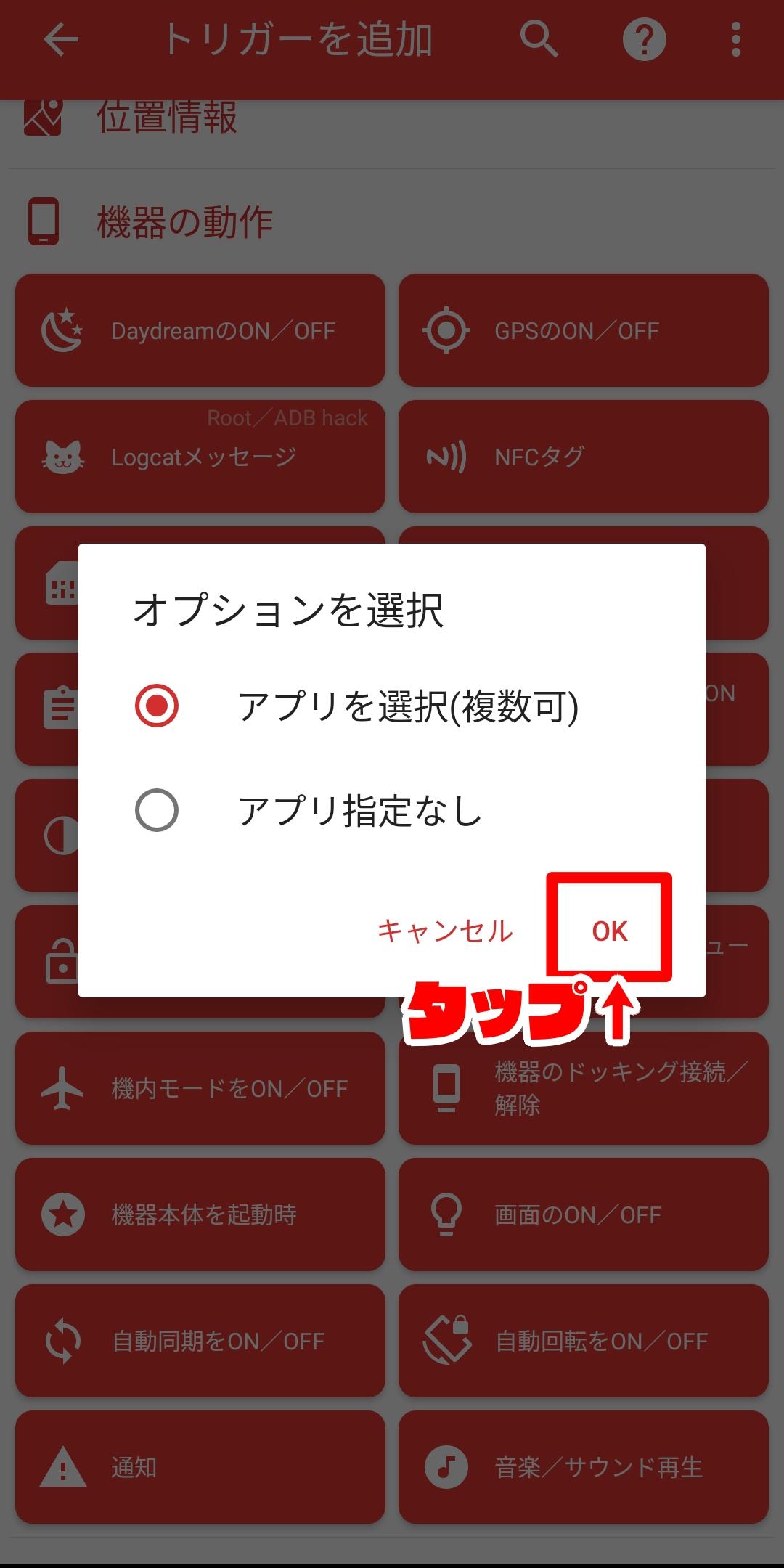Tap キャンセル to dismiss the dialog
784x1568 pixels.
click(x=445, y=931)
